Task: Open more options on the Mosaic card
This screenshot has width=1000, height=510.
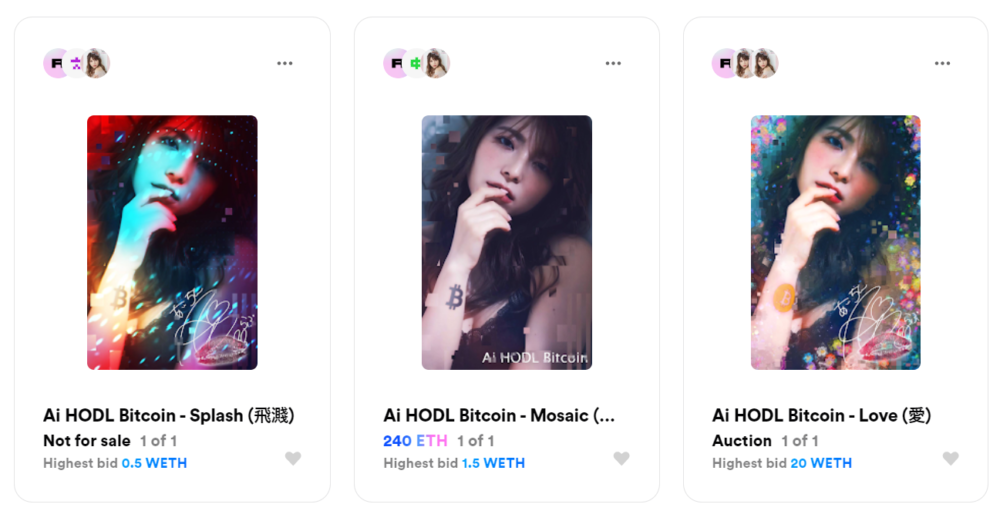Action: tap(613, 63)
